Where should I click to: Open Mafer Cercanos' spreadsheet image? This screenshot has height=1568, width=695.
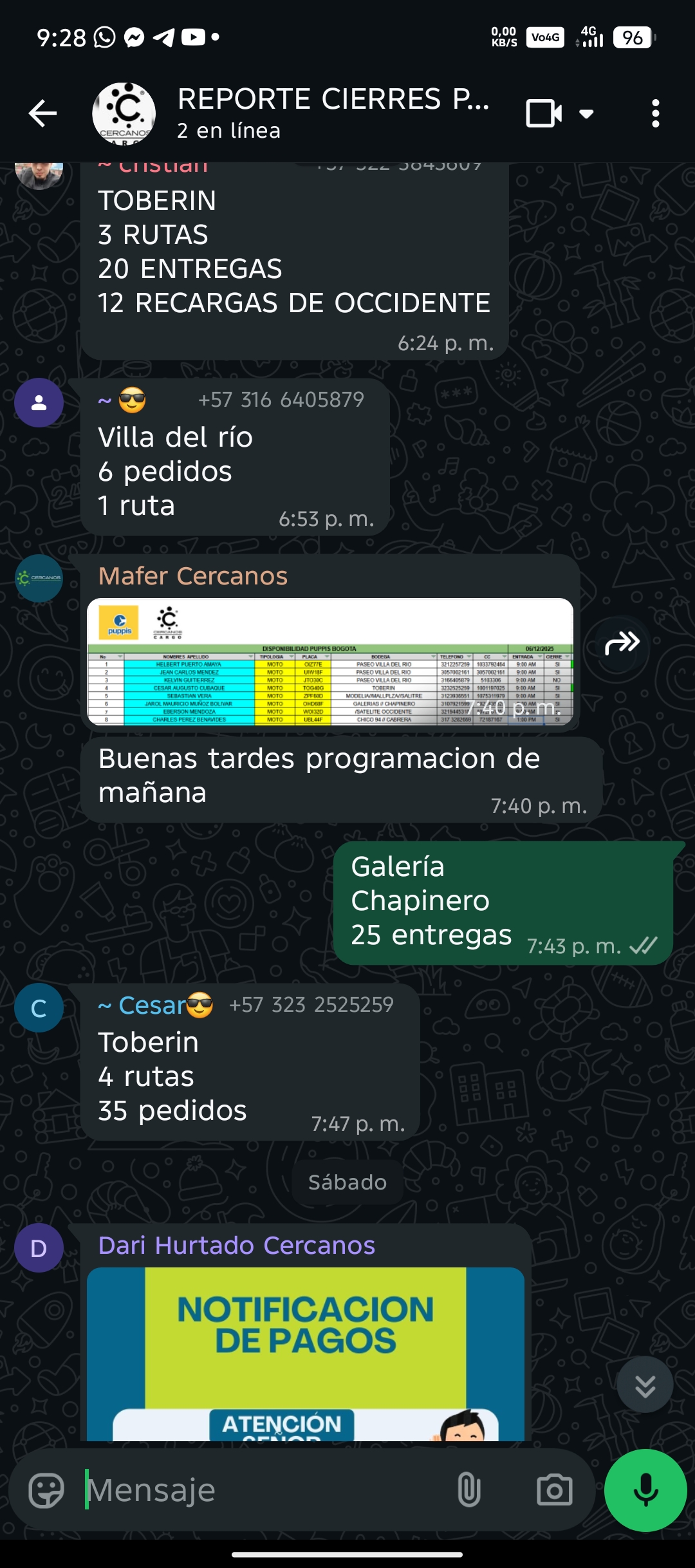pos(329,662)
